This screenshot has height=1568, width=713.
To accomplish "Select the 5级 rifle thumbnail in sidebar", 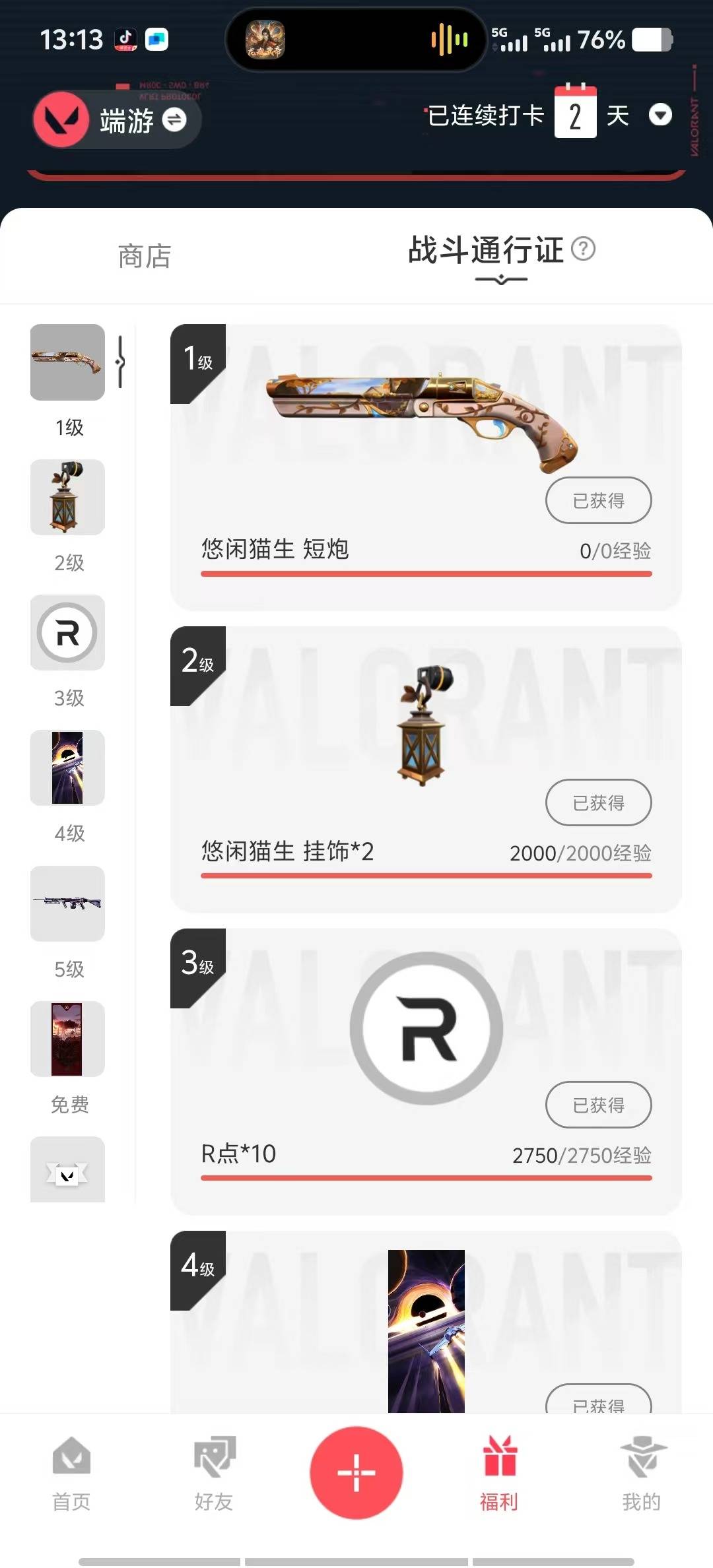I will [67, 903].
